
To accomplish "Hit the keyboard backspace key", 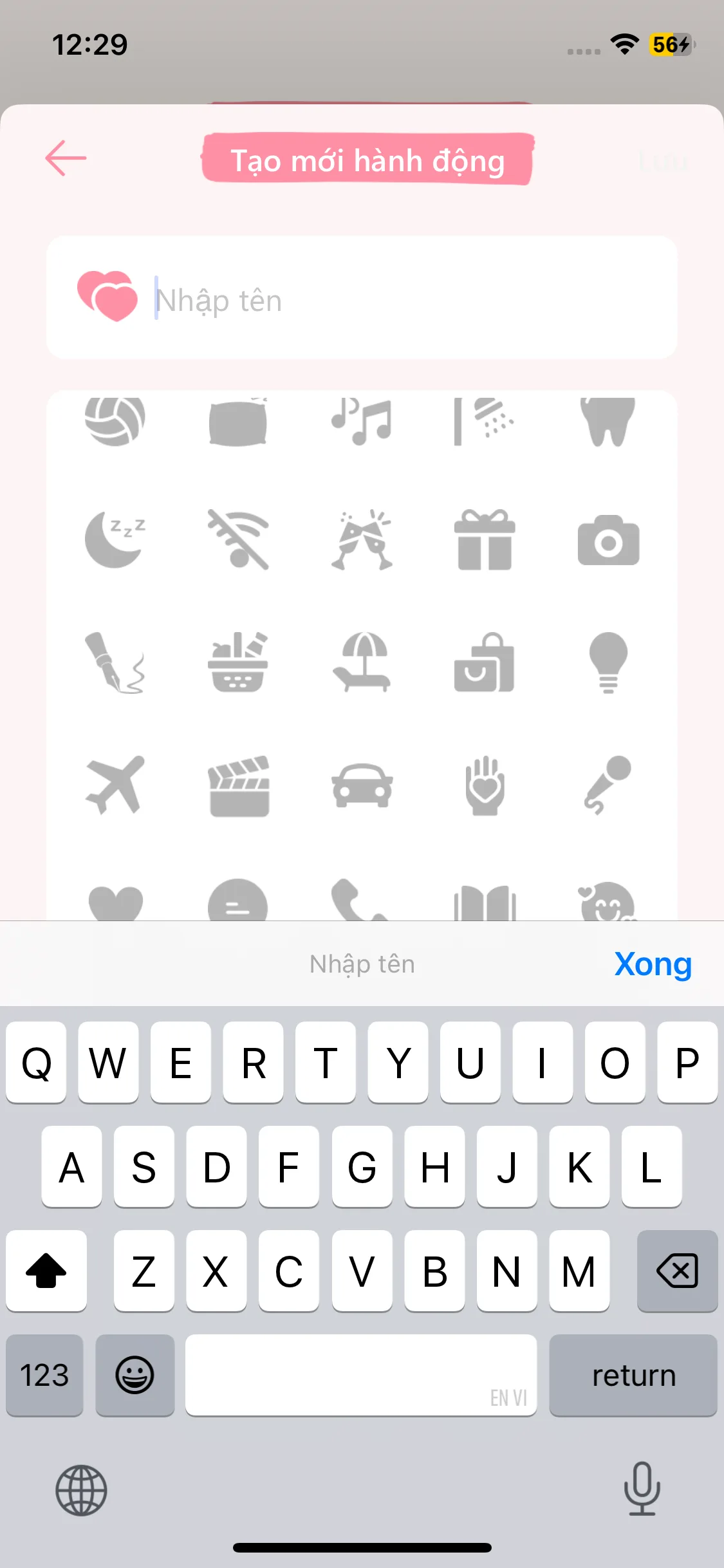I will point(677,1271).
